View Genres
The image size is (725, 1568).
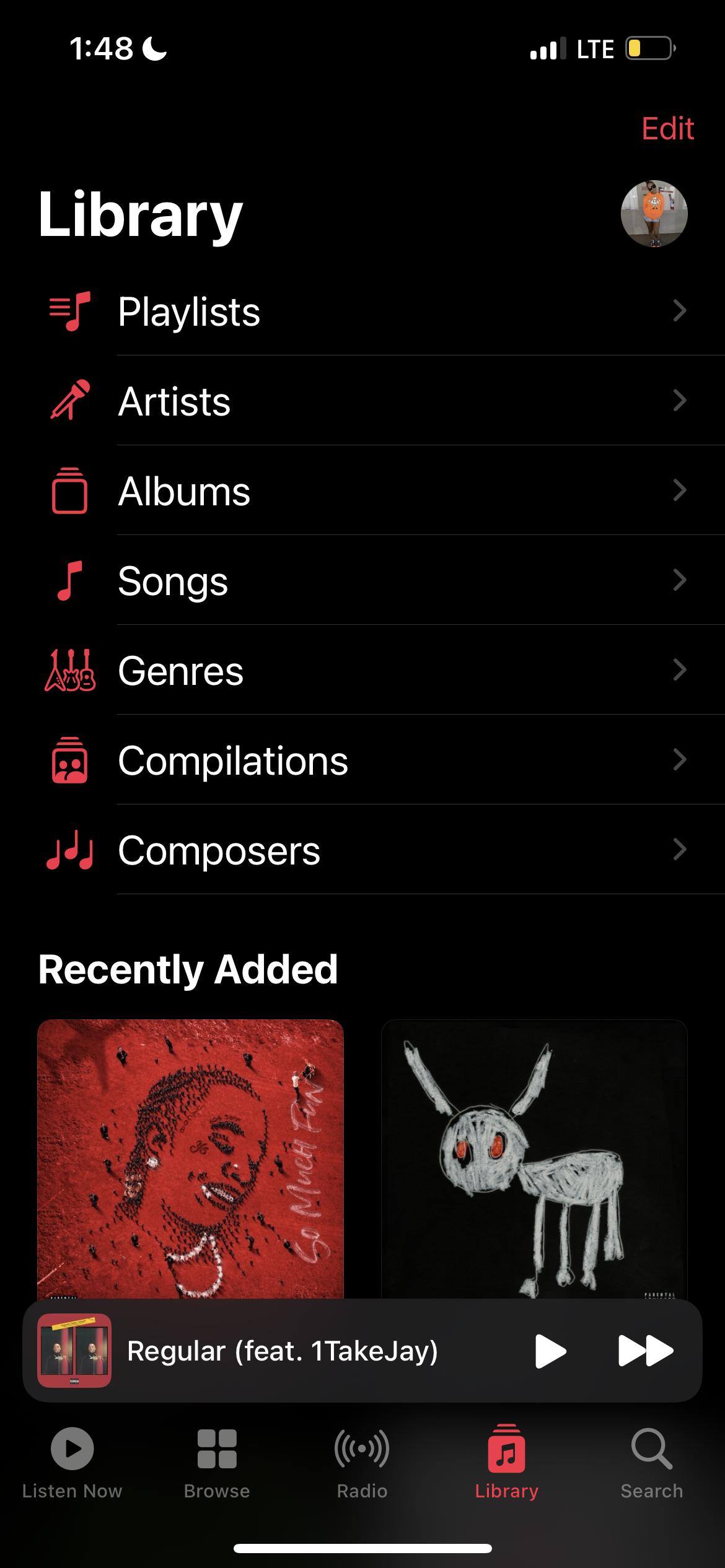pos(372,670)
